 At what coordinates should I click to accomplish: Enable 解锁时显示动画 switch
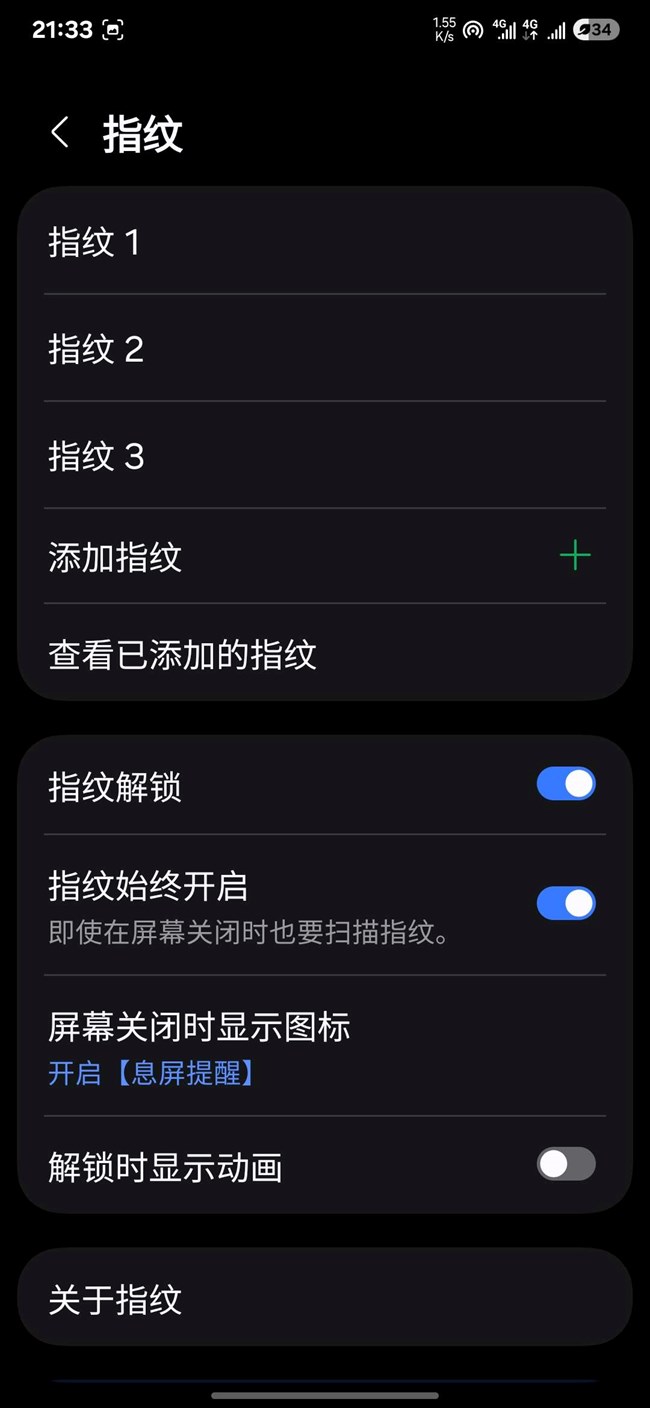566,1164
